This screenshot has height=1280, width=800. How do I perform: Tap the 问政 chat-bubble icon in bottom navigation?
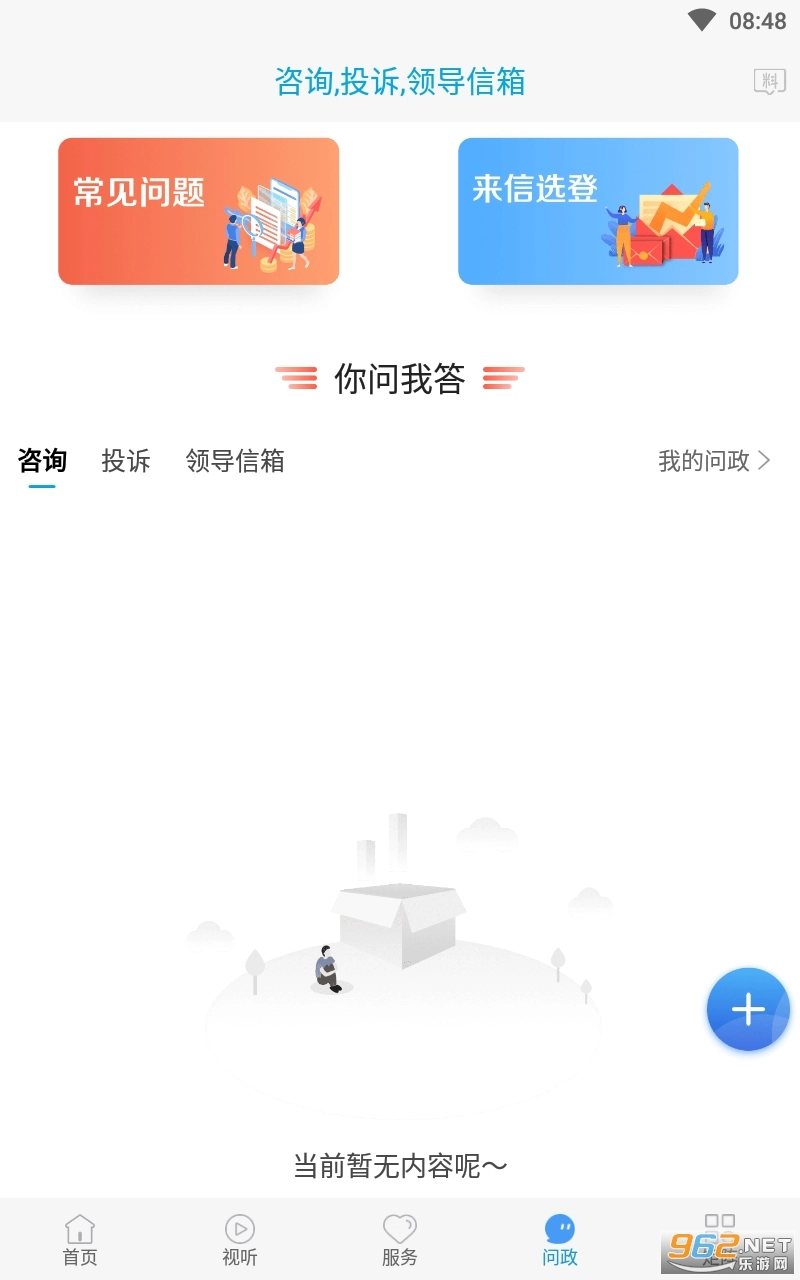click(559, 1229)
